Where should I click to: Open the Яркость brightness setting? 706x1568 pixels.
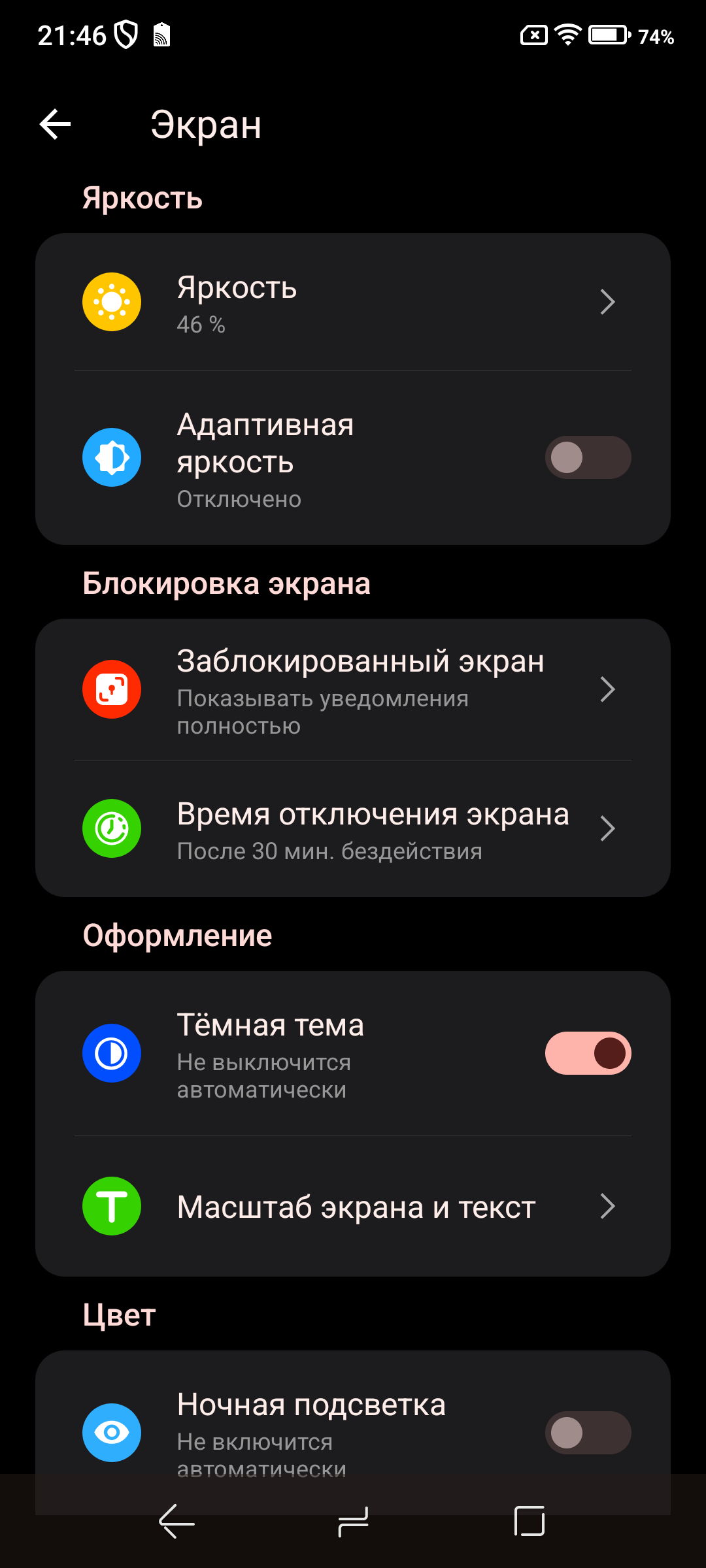353,302
